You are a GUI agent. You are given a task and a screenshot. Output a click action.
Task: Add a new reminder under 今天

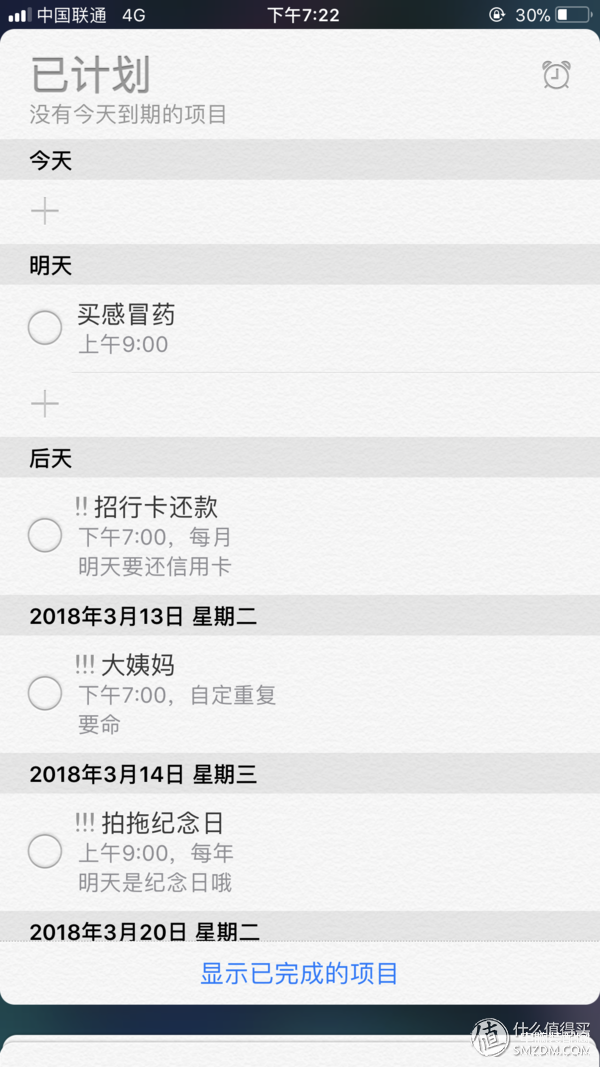45,212
